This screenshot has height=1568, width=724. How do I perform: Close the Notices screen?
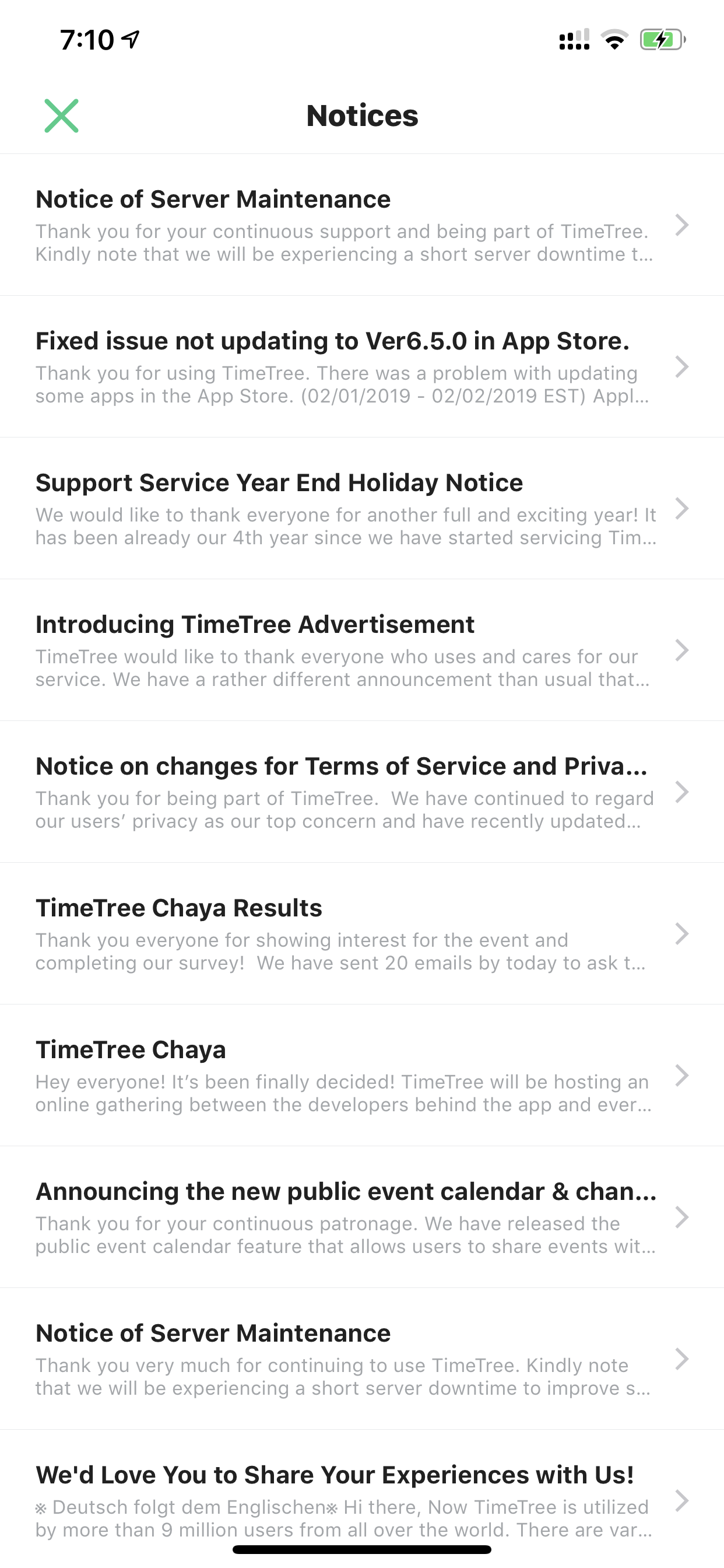click(x=61, y=116)
